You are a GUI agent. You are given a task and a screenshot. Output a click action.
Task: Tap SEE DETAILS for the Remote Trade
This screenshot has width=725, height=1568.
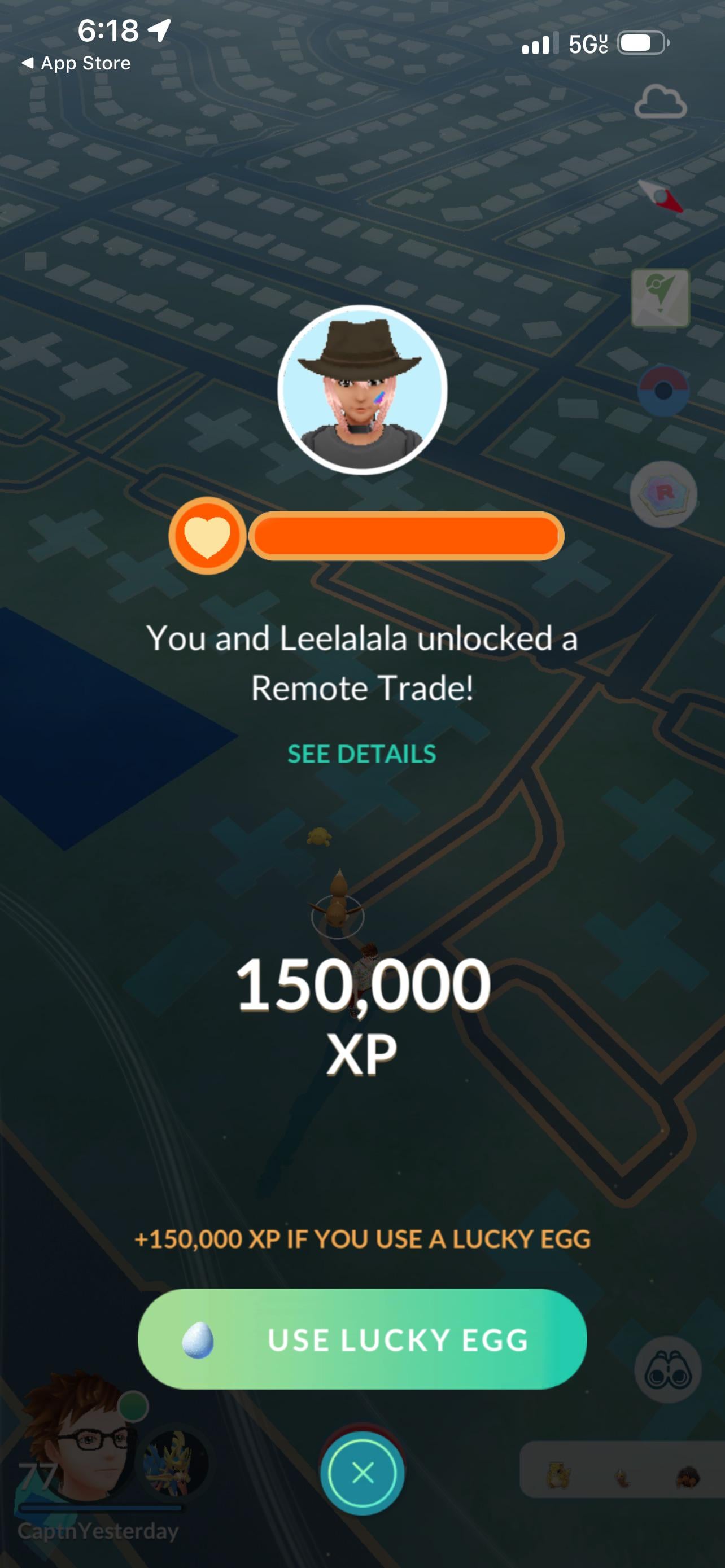(x=361, y=754)
